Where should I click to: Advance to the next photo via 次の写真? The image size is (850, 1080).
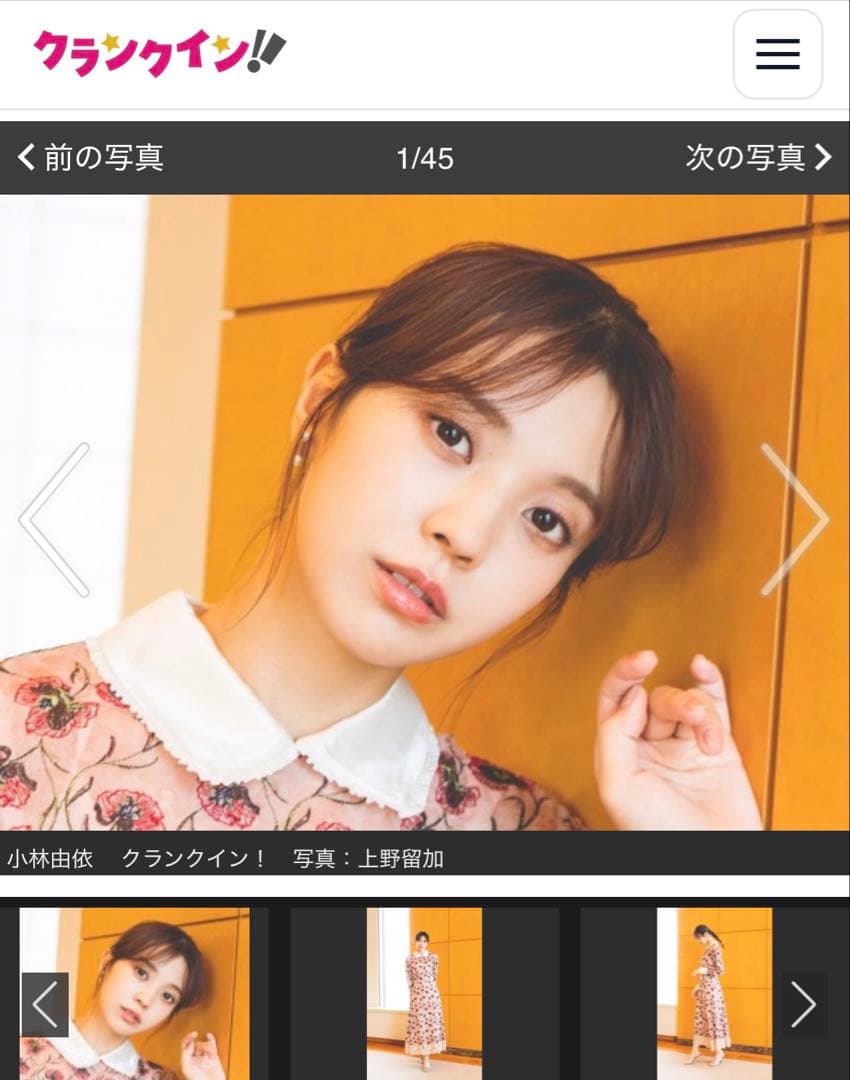[745, 156]
